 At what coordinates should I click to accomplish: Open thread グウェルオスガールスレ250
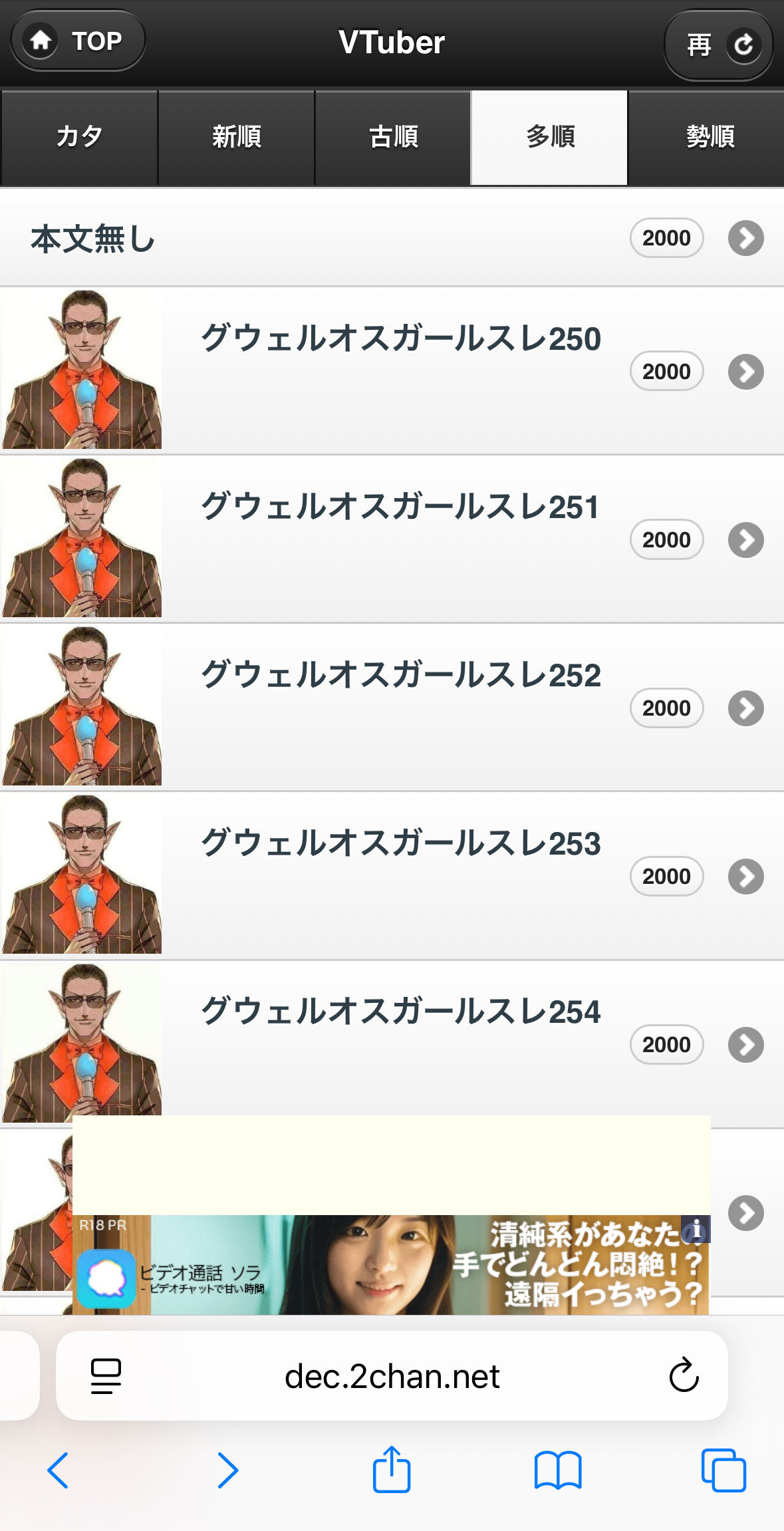[x=400, y=339]
